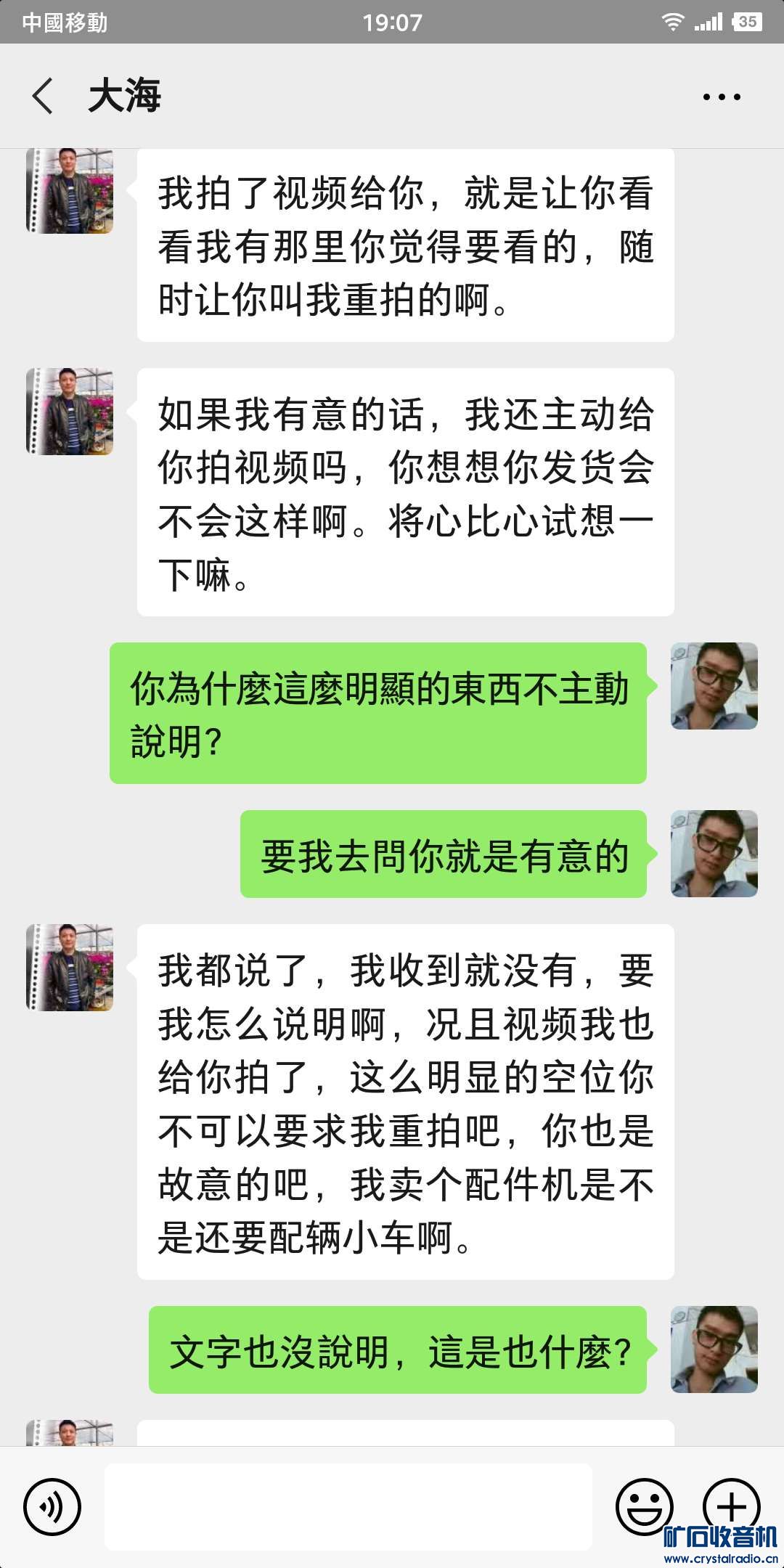Open the three-dot chat options menu
784x1568 pixels.
point(722,97)
